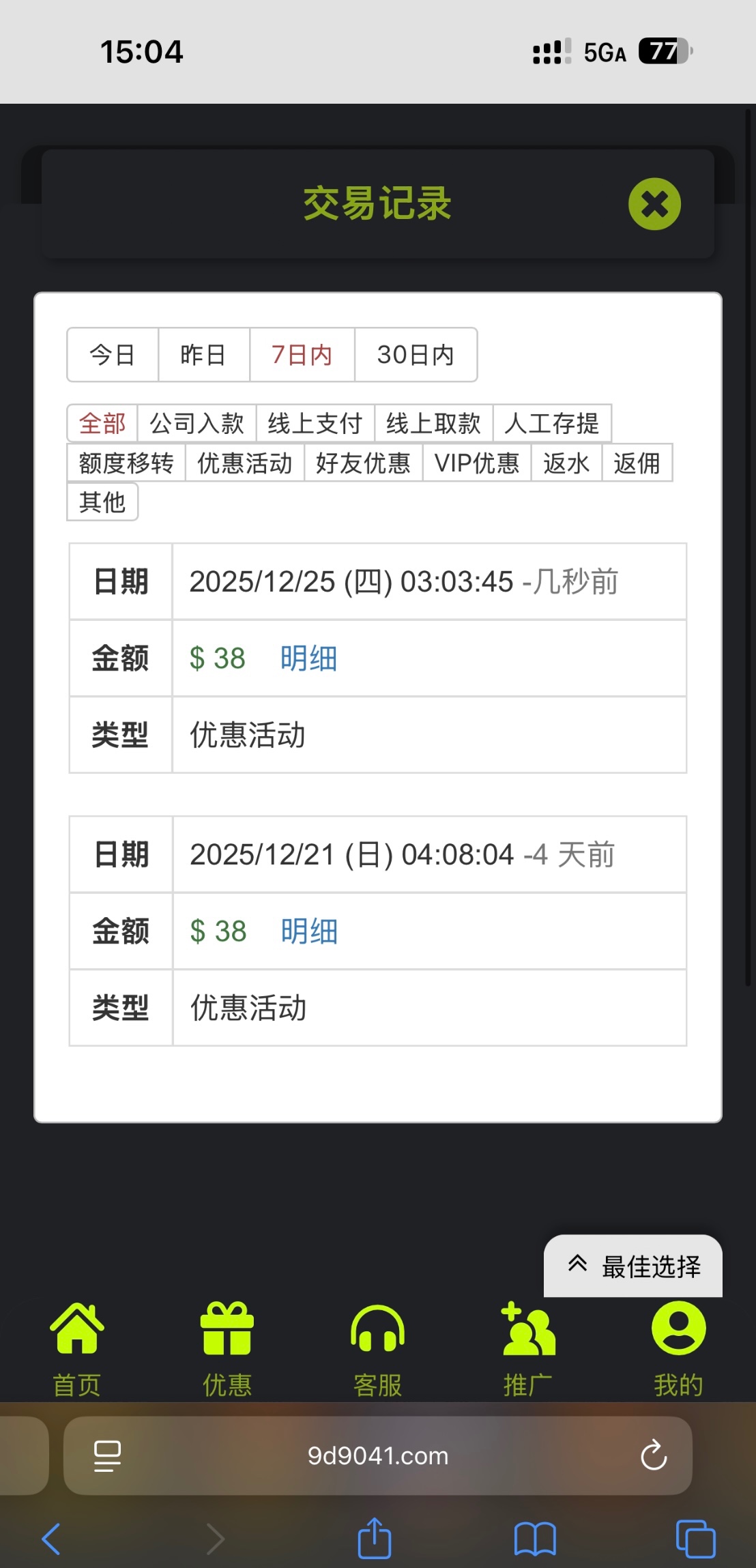
Task: Show 好友优惠 records
Action: [x=363, y=463]
